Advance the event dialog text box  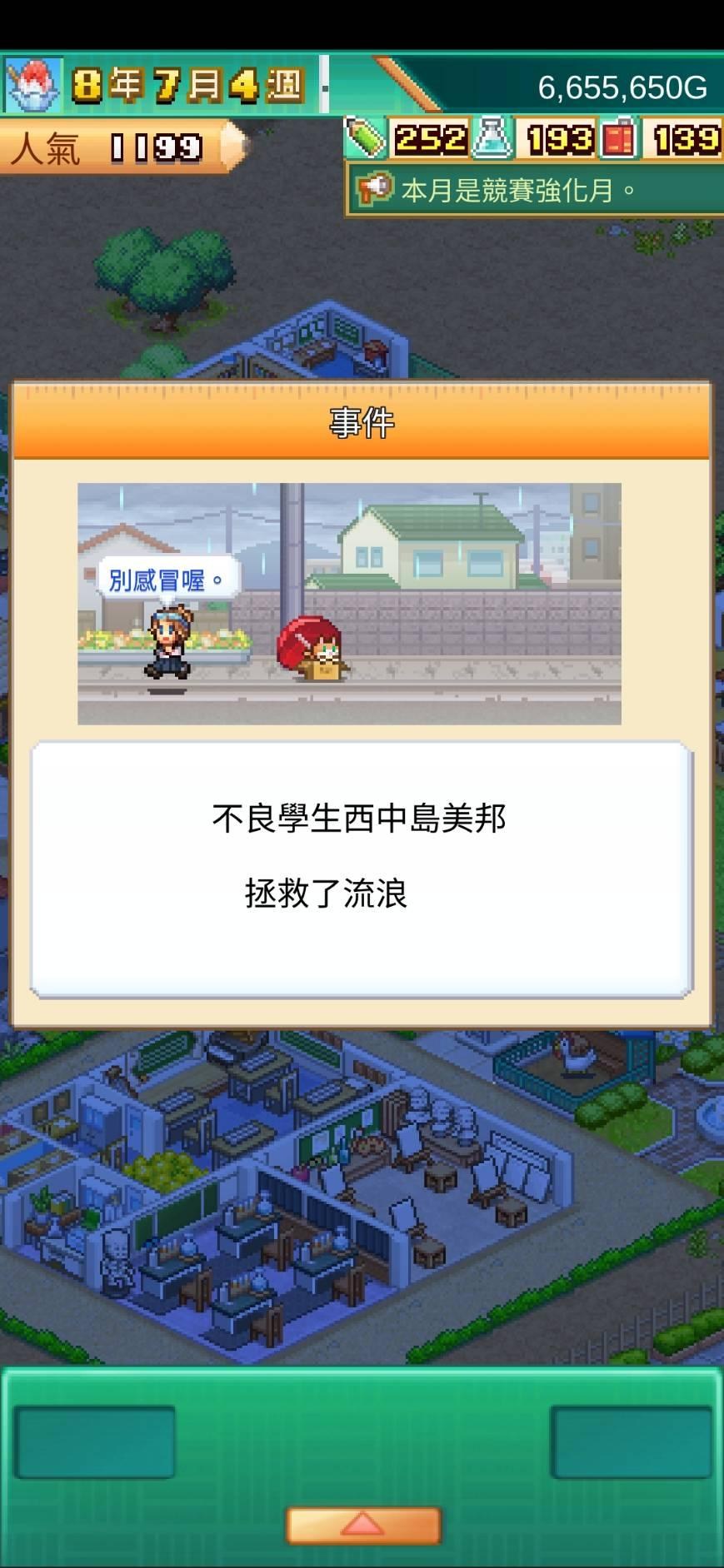[362, 869]
